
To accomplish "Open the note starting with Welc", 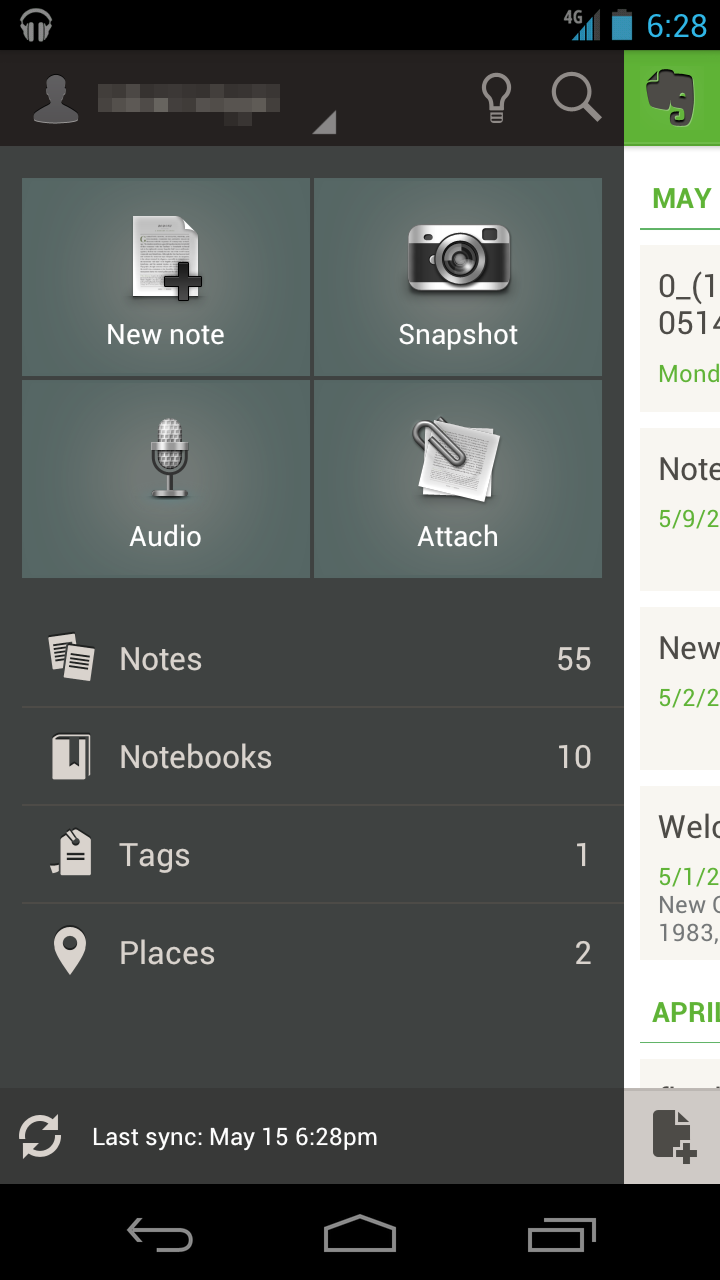I will (682, 872).
